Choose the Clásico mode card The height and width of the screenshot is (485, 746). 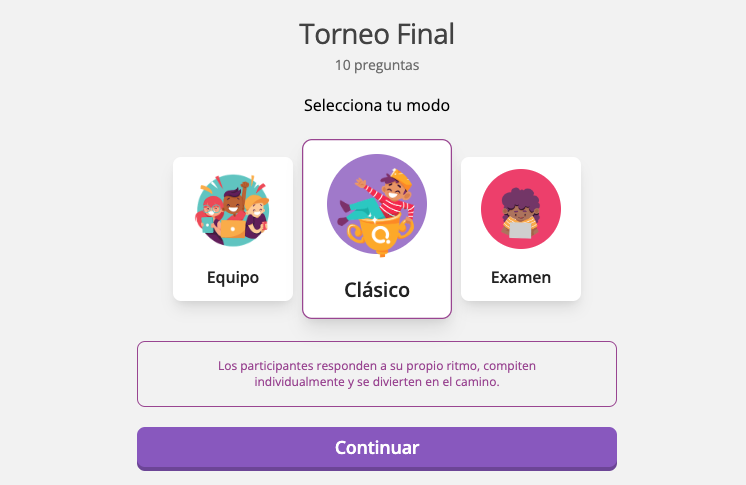coord(377,229)
